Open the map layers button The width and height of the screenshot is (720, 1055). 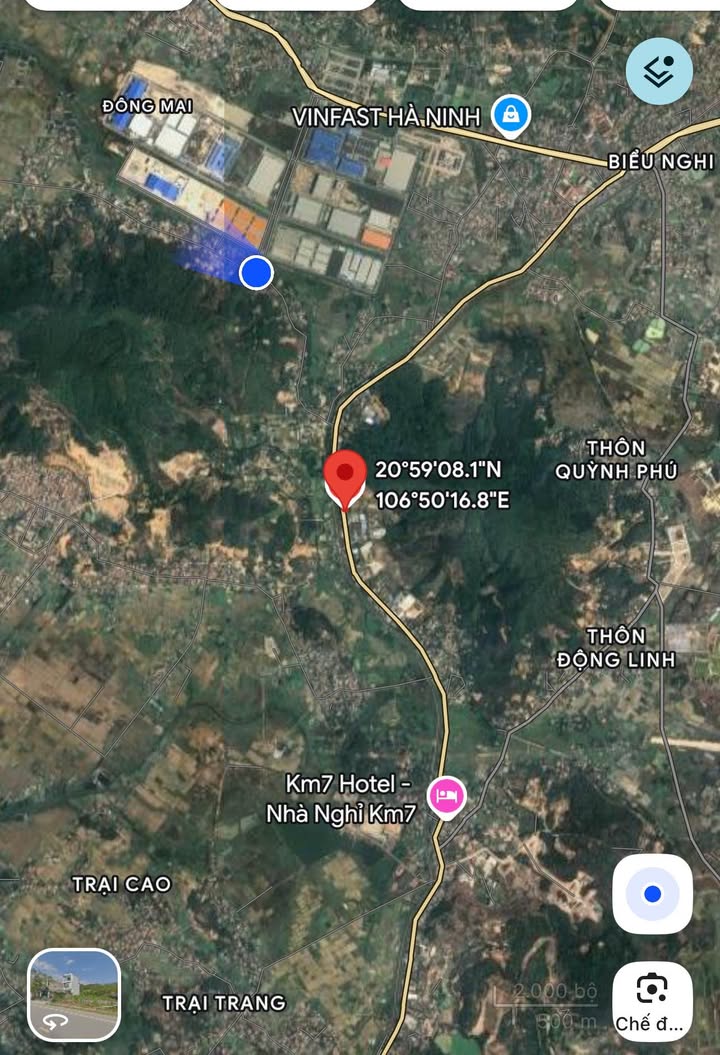point(659,71)
